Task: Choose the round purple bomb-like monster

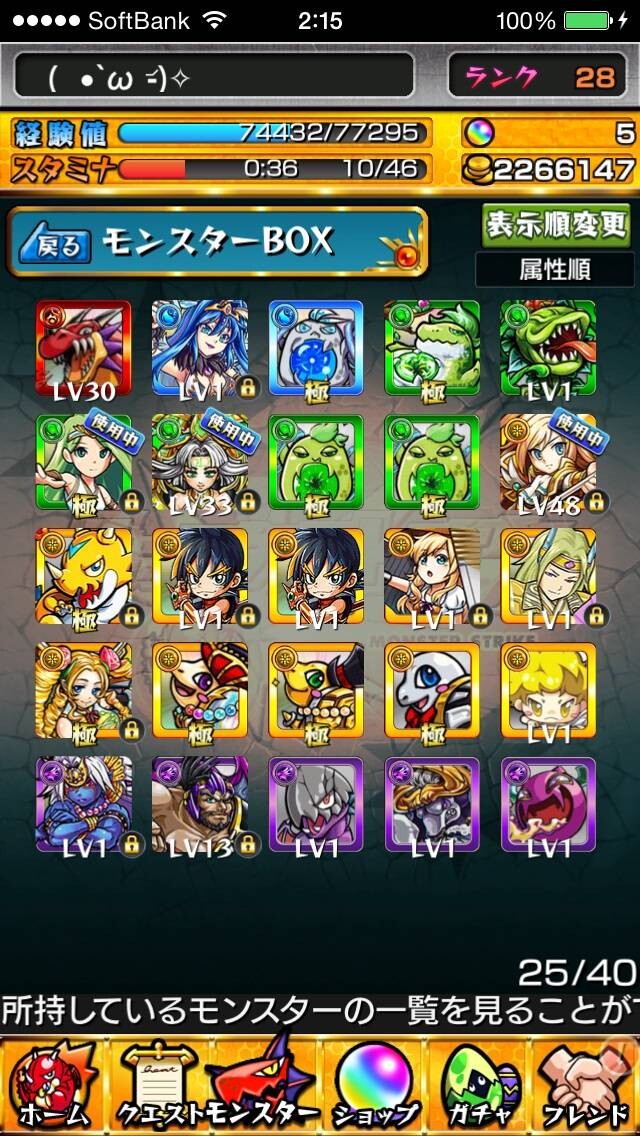Action: (x=549, y=806)
